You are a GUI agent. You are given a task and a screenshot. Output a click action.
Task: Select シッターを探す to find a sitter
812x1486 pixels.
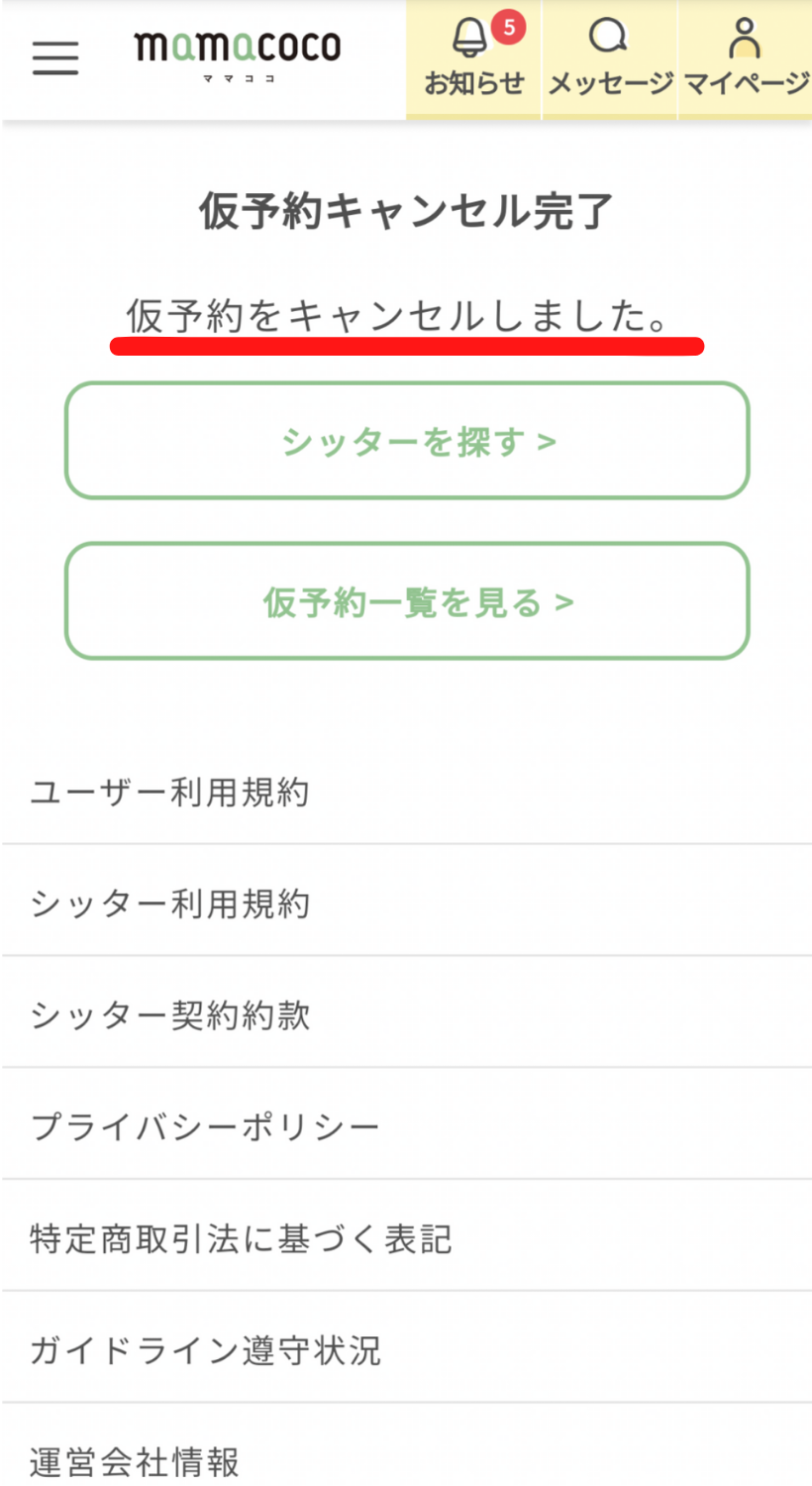(406, 440)
